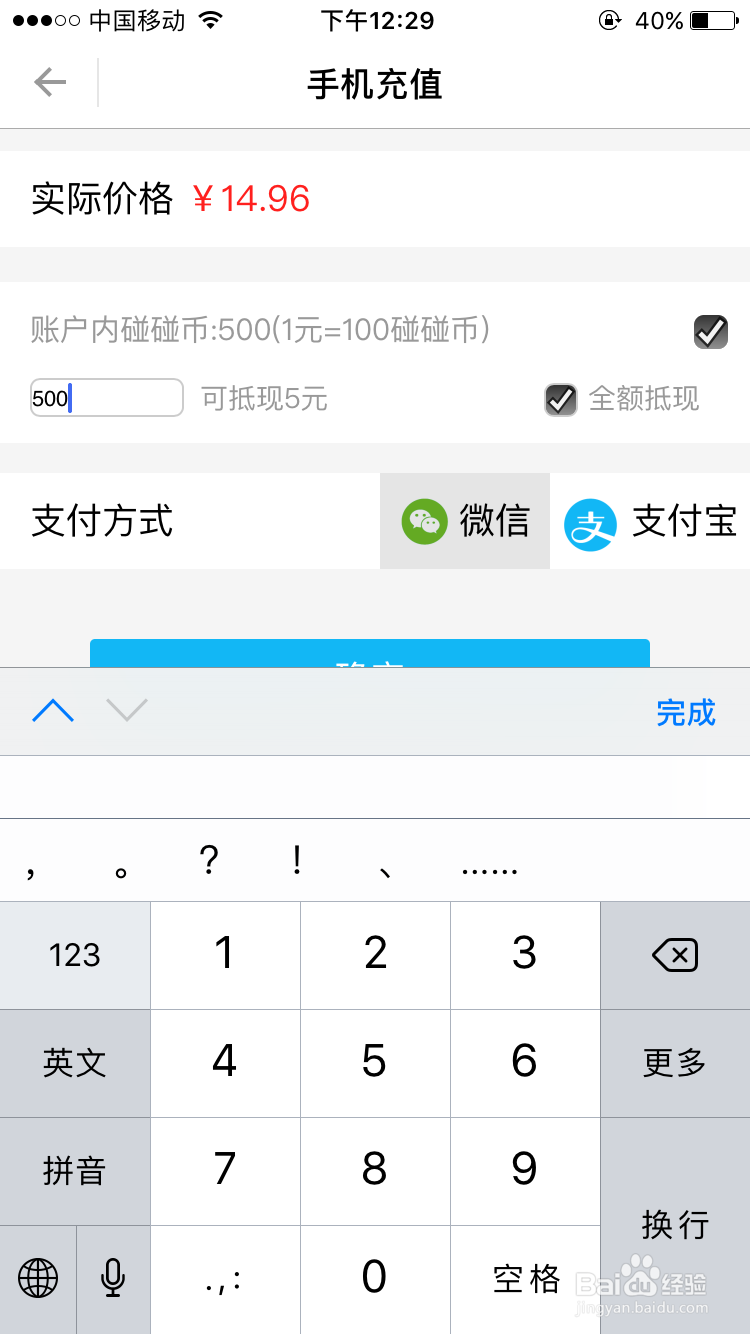This screenshot has width=750, height=1334.
Task: Uncheck the 碰碰币 account balance checkbox
Action: coord(710,332)
